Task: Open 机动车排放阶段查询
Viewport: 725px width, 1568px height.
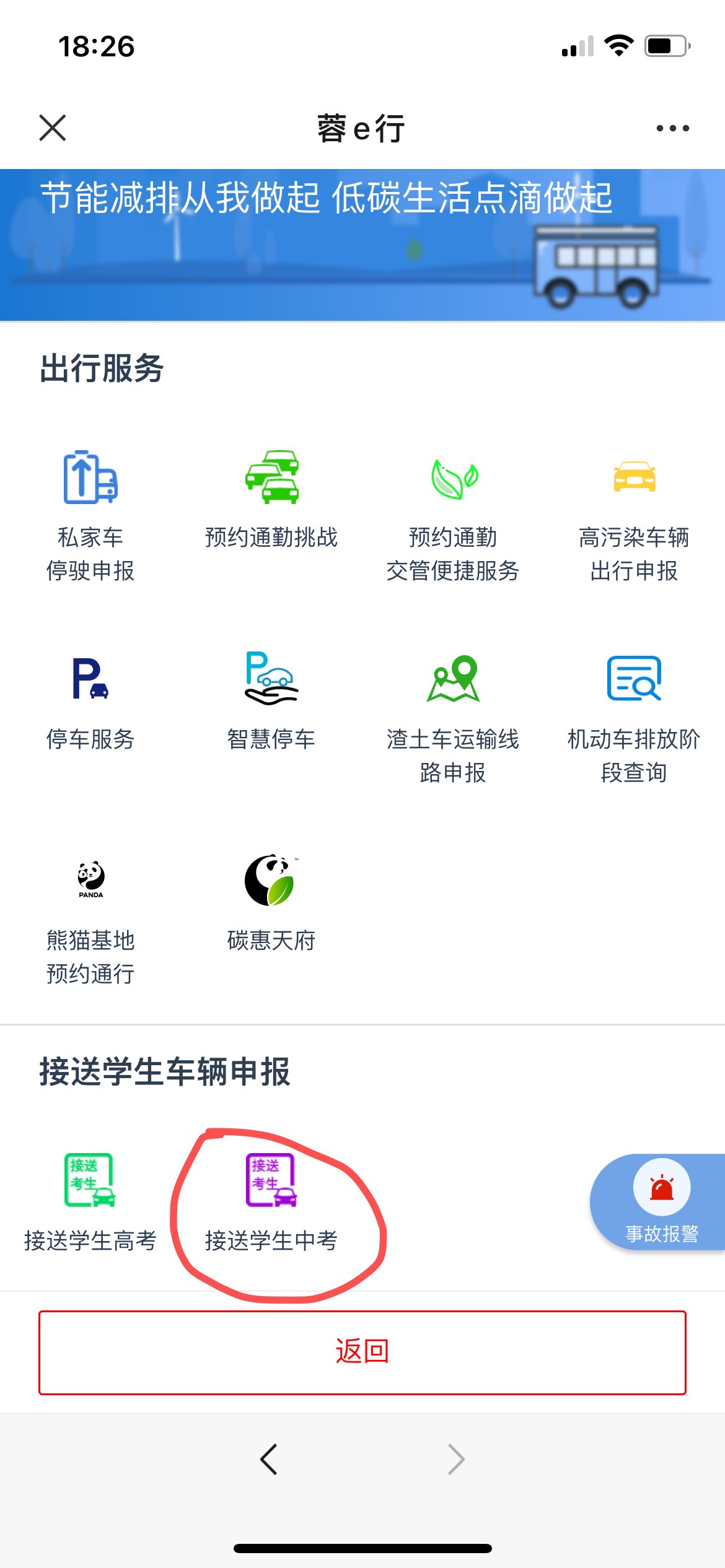Action: [x=634, y=719]
